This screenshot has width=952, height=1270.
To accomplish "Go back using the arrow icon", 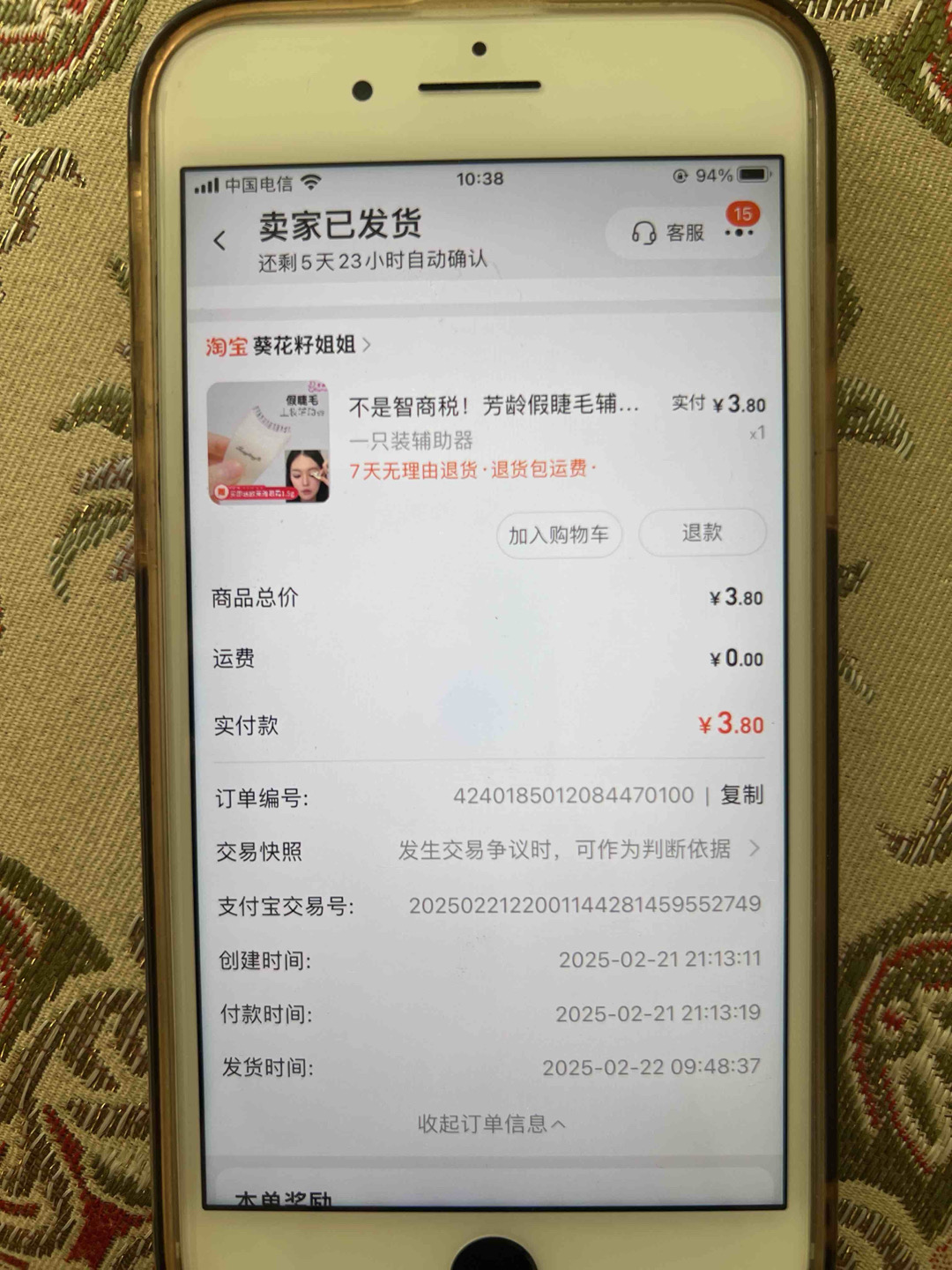I will coord(220,241).
